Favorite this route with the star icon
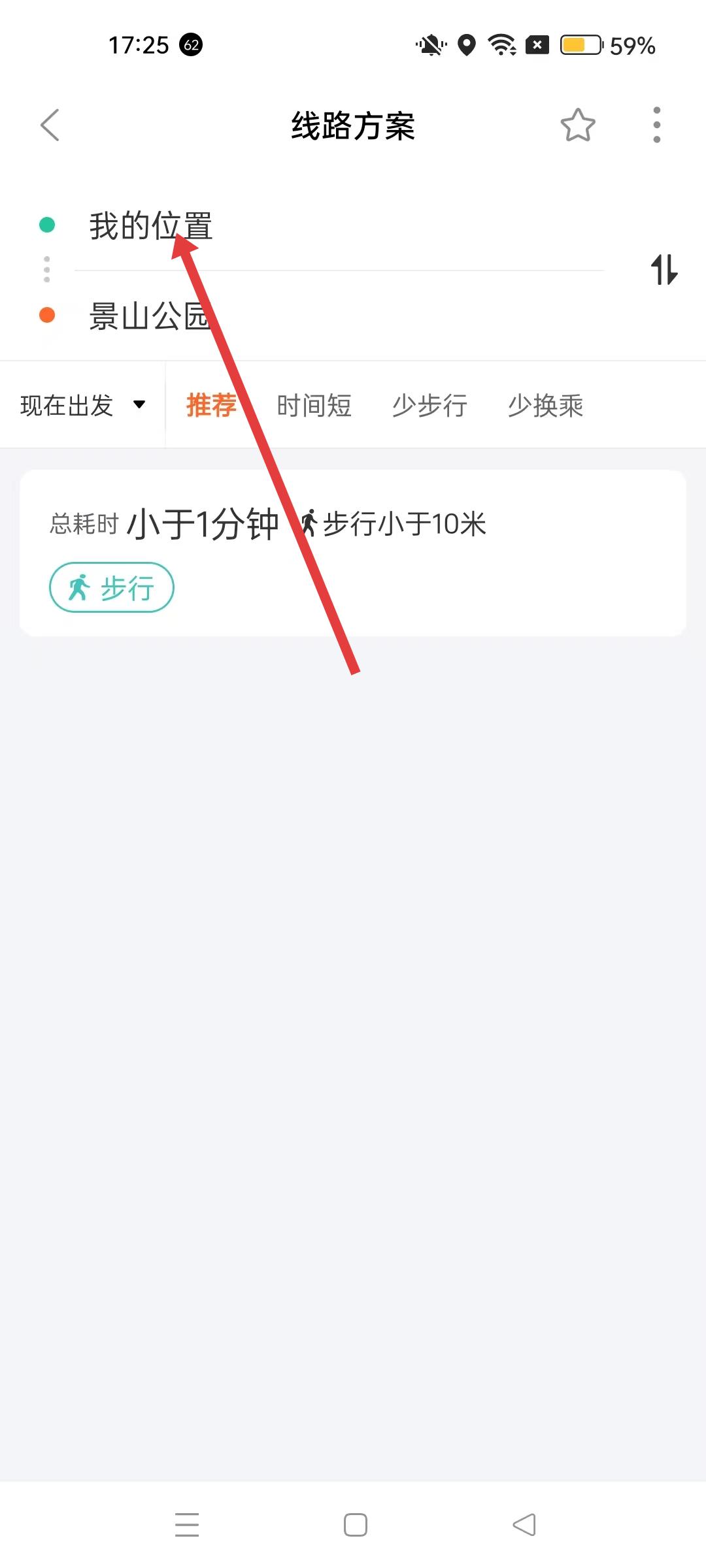The image size is (706, 1568). click(578, 125)
